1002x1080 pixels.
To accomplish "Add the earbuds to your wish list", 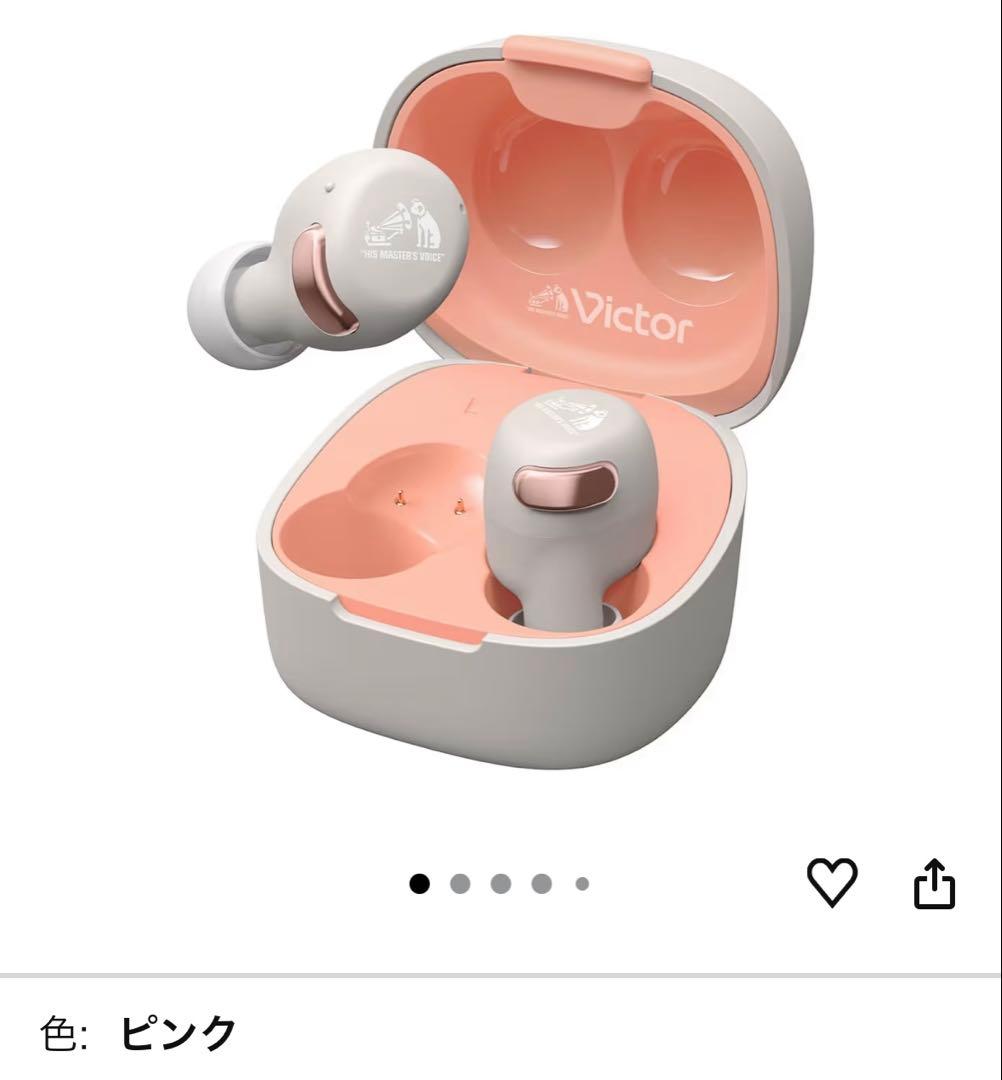I will click(832, 883).
